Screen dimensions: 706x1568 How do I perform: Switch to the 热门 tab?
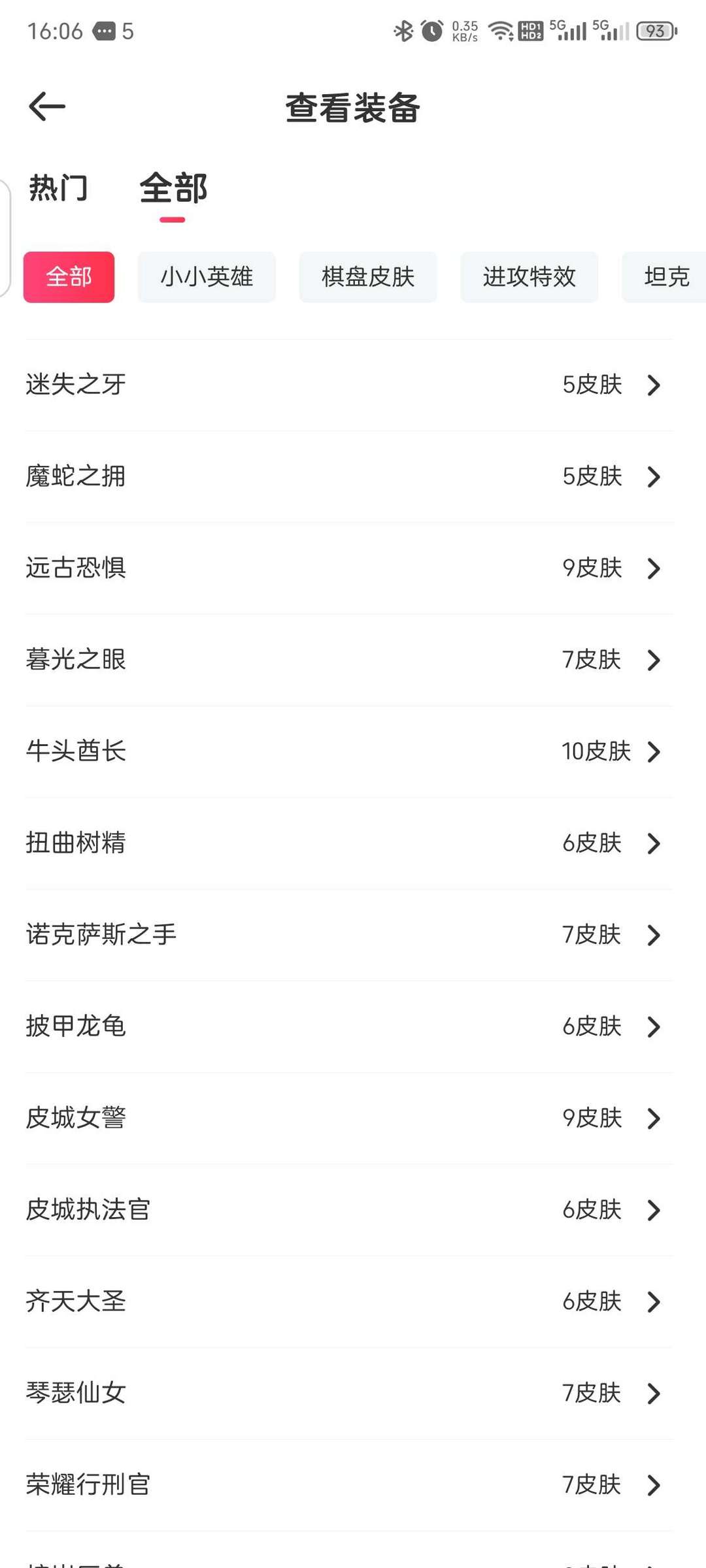(x=58, y=189)
